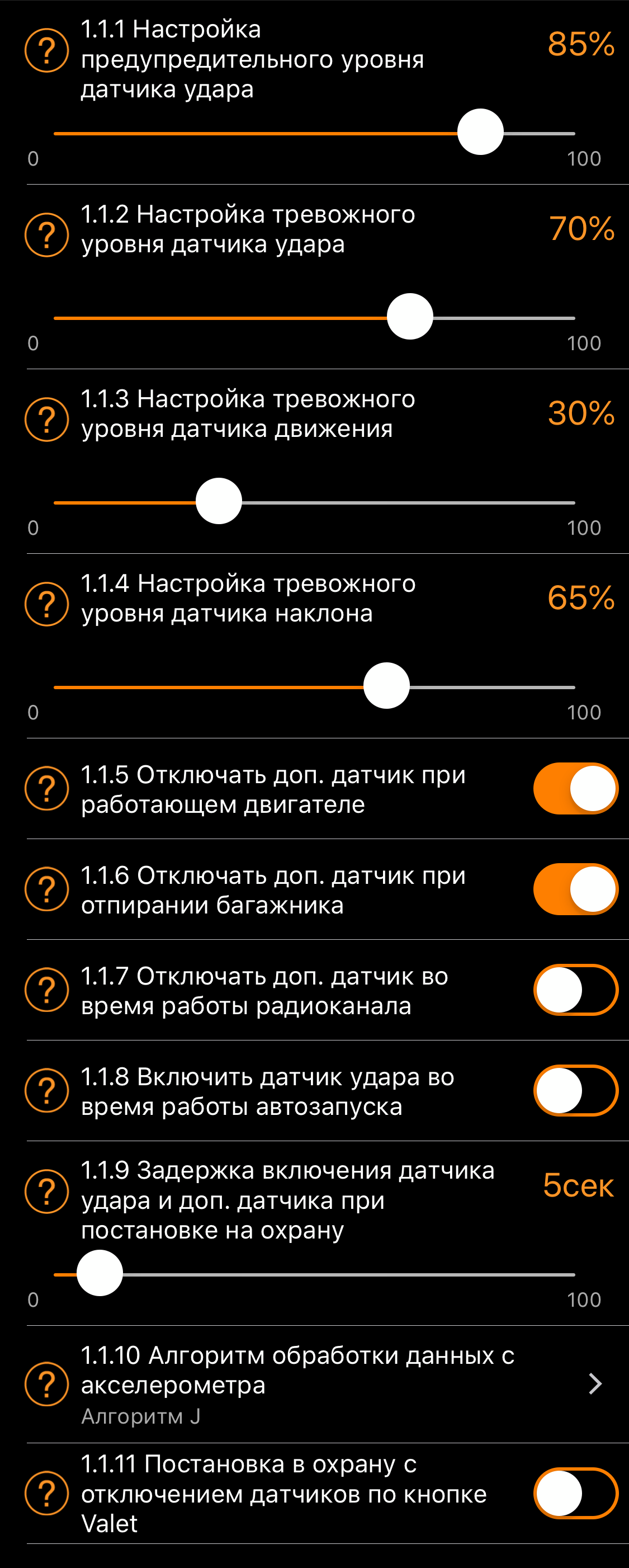Enable 1.1.8 shock sensor during autostart
Screen dimensions: 629x1568
575,1090
